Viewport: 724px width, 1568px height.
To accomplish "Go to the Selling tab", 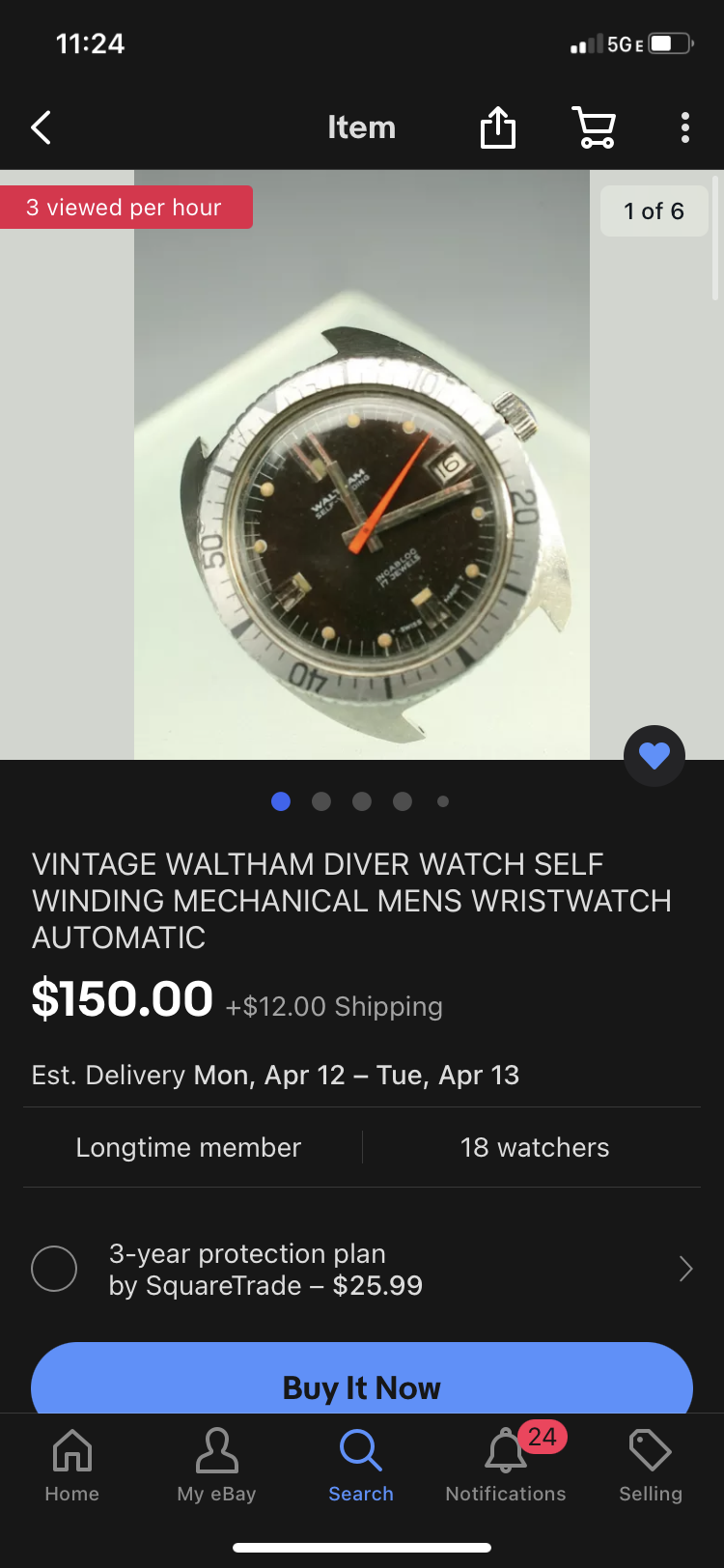I will 651,1466.
